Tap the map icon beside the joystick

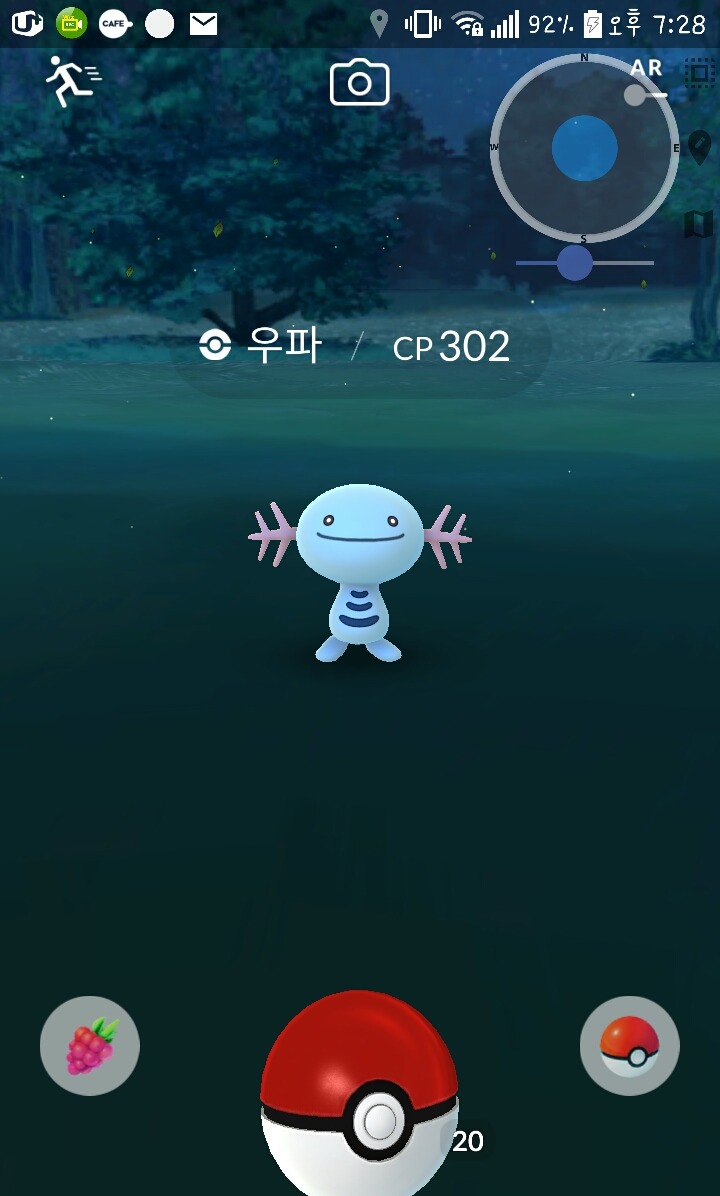coord(700,224)
